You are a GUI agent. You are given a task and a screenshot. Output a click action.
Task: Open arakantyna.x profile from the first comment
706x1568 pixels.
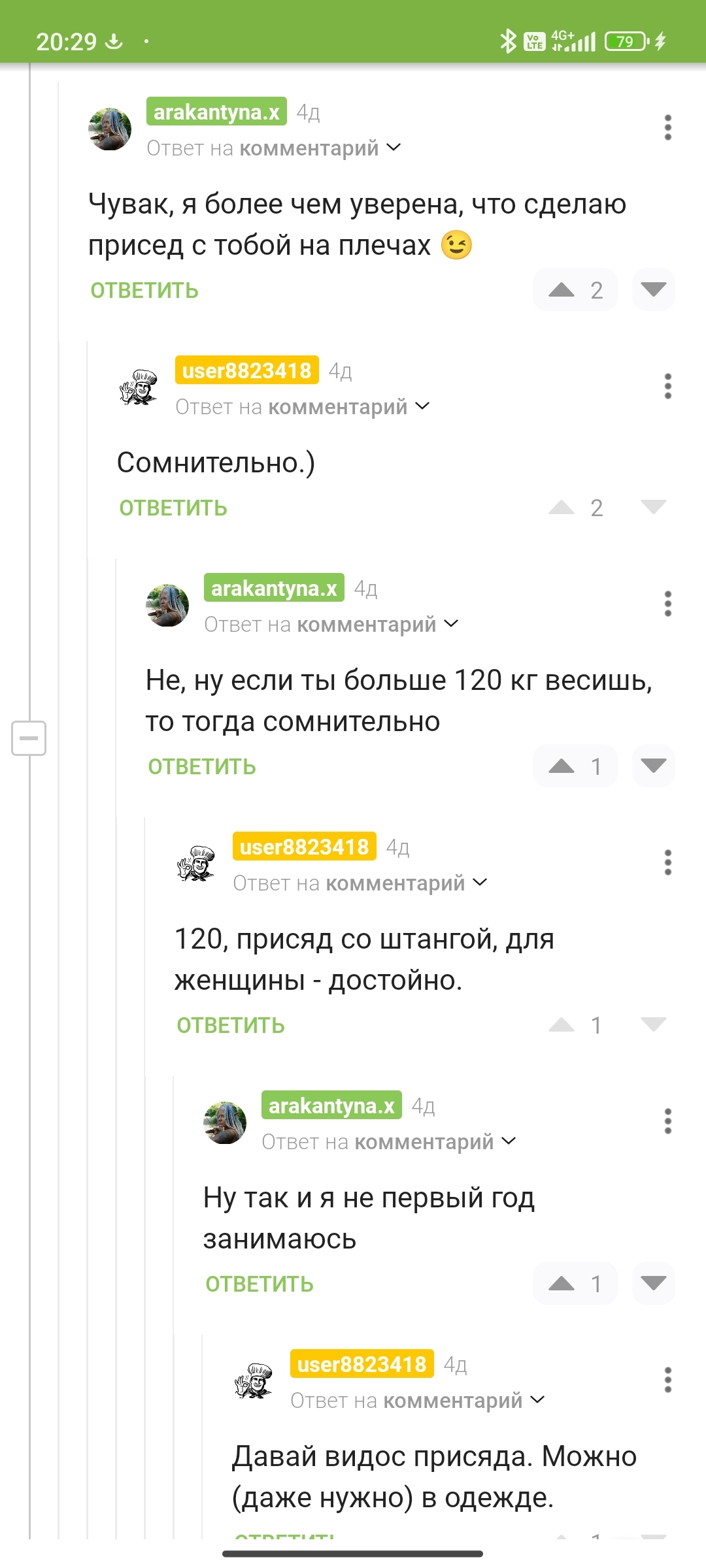(x=216, y=112)
